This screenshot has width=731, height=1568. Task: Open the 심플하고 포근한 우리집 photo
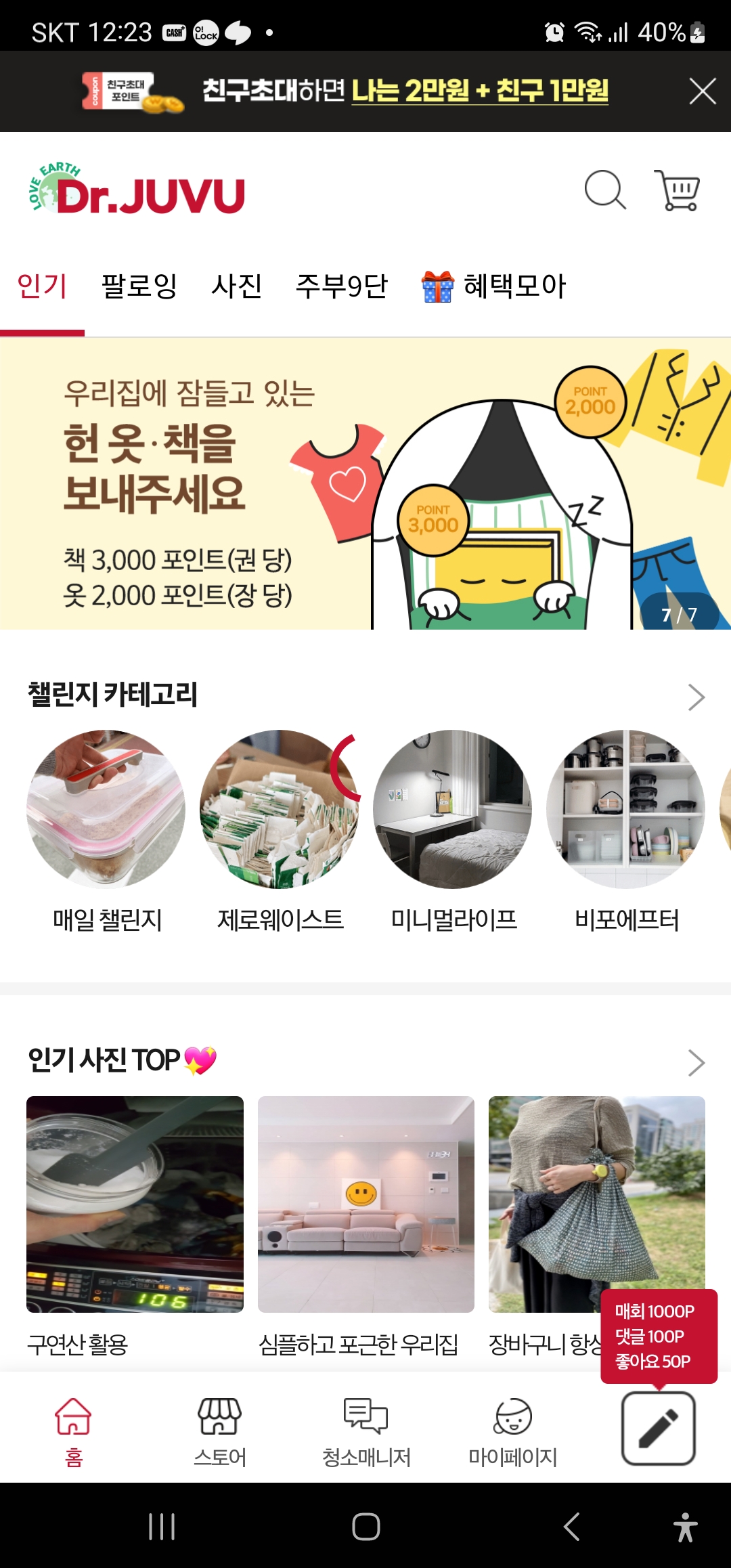pos(366,1204)
